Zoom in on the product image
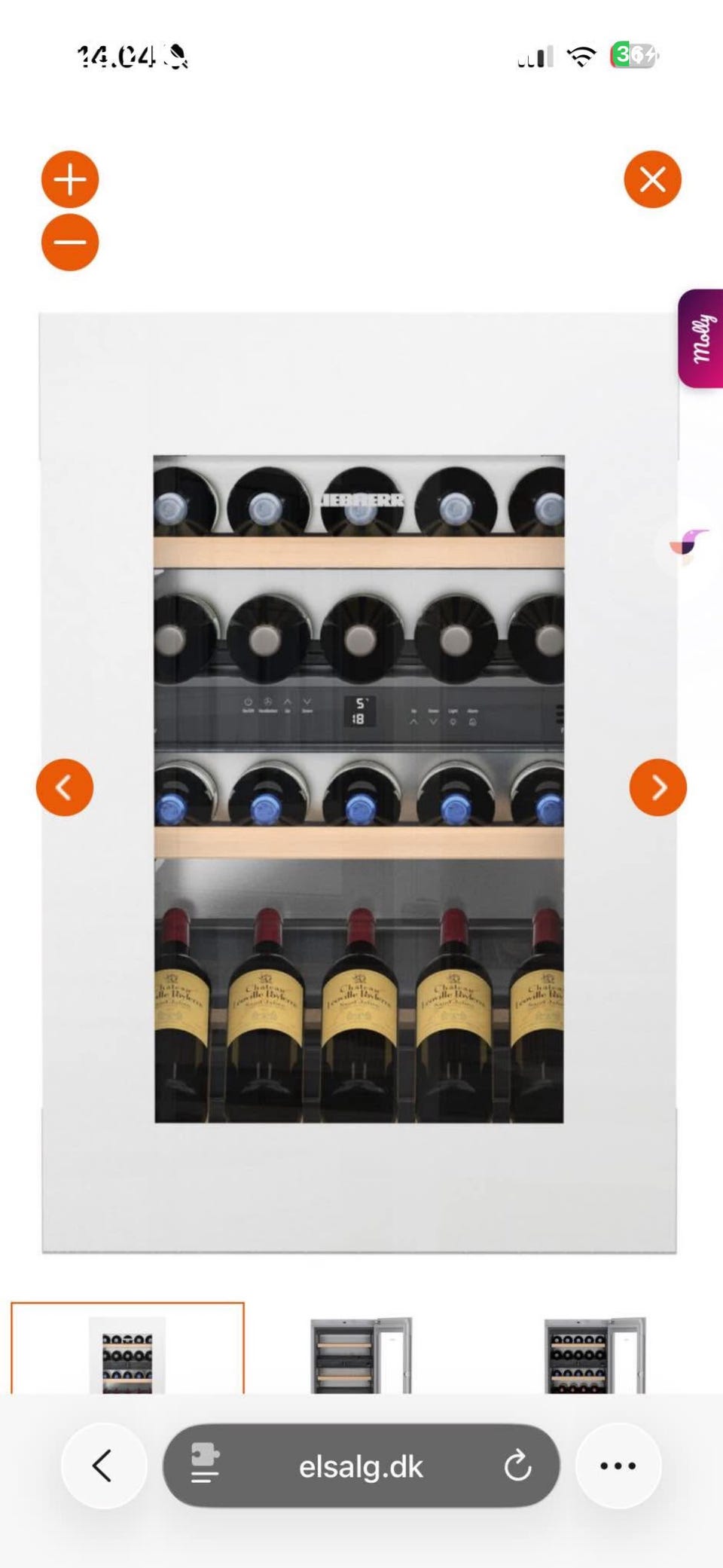 [70, 179]
